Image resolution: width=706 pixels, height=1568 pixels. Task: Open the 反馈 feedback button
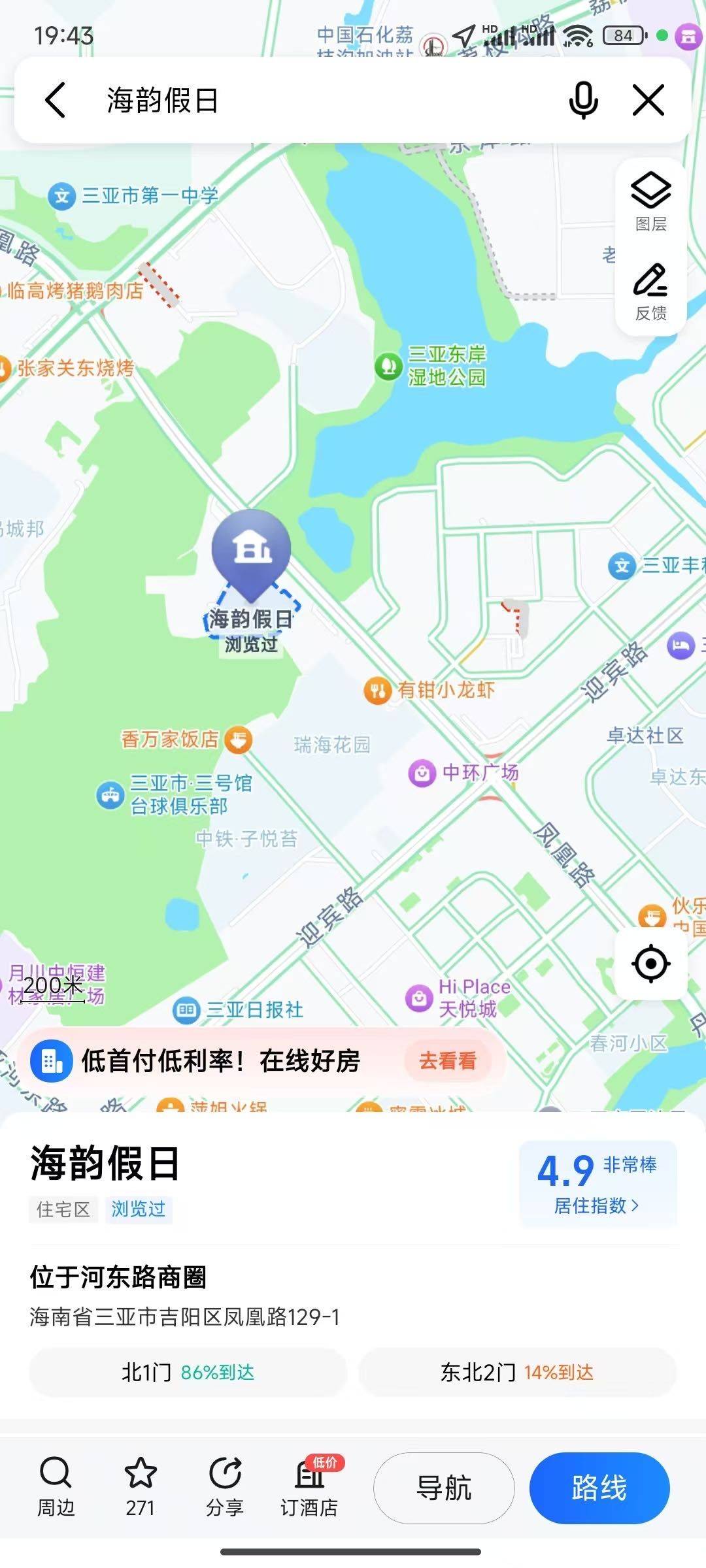[x=651, y=292]
